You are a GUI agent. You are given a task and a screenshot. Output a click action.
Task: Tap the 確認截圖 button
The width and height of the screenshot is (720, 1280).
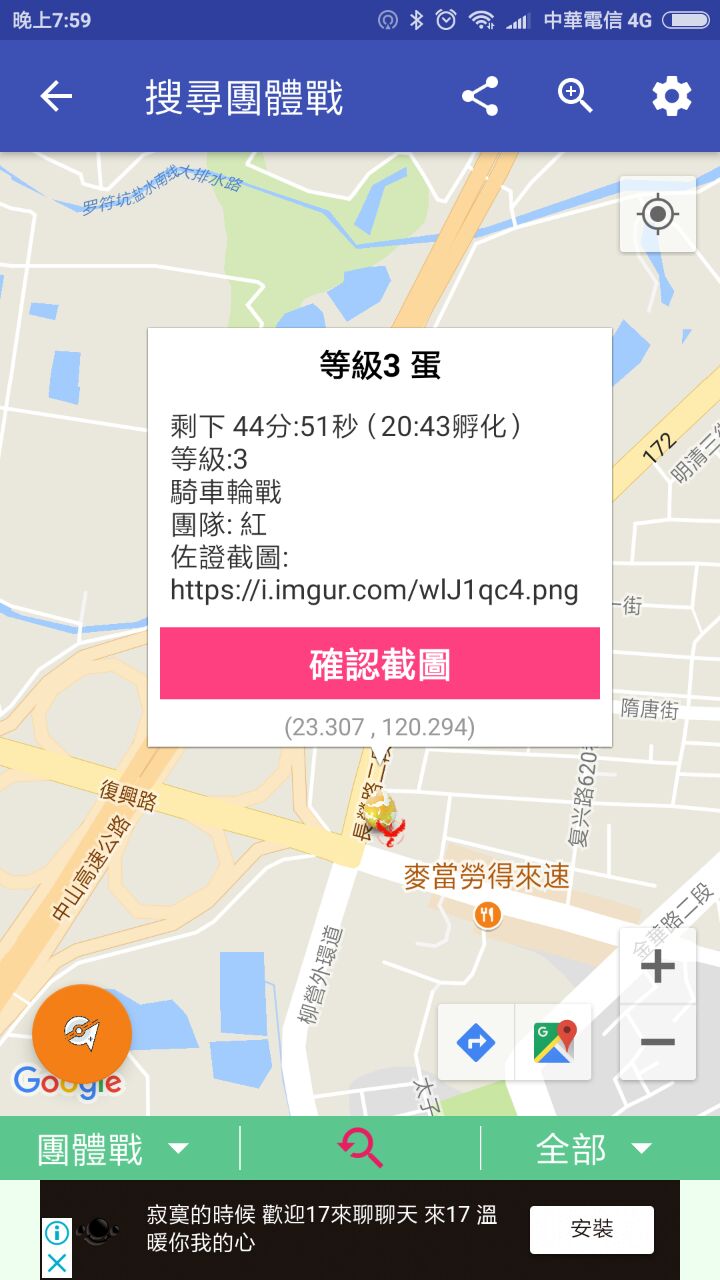point(380,664)
